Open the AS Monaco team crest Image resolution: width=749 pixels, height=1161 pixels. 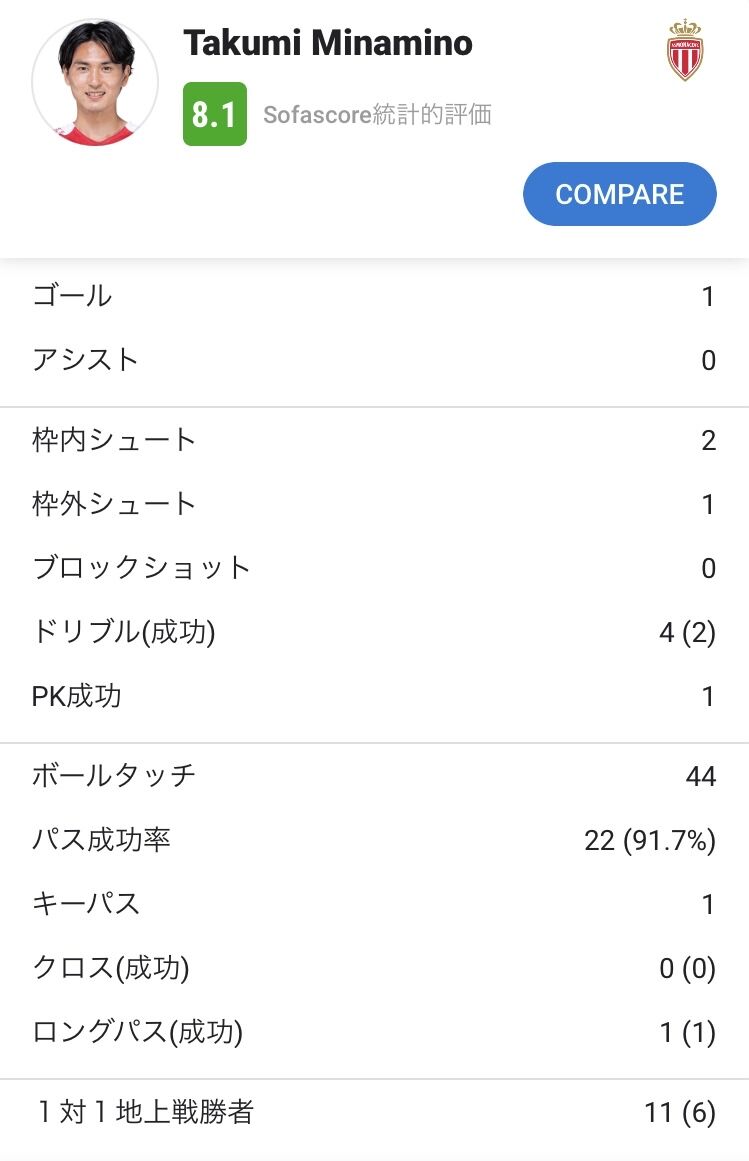tap(685, 50)
